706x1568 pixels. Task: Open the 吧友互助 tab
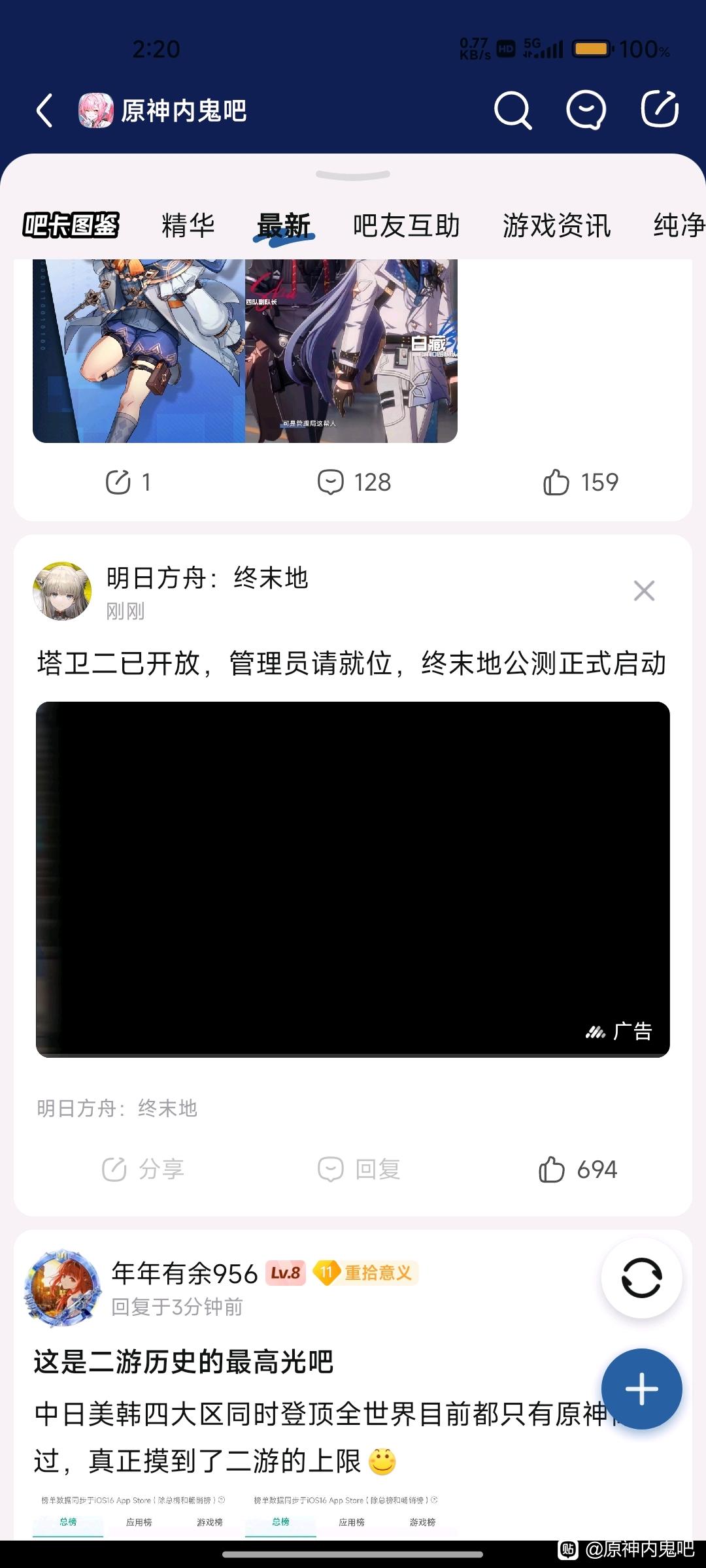tap(406, 225)
